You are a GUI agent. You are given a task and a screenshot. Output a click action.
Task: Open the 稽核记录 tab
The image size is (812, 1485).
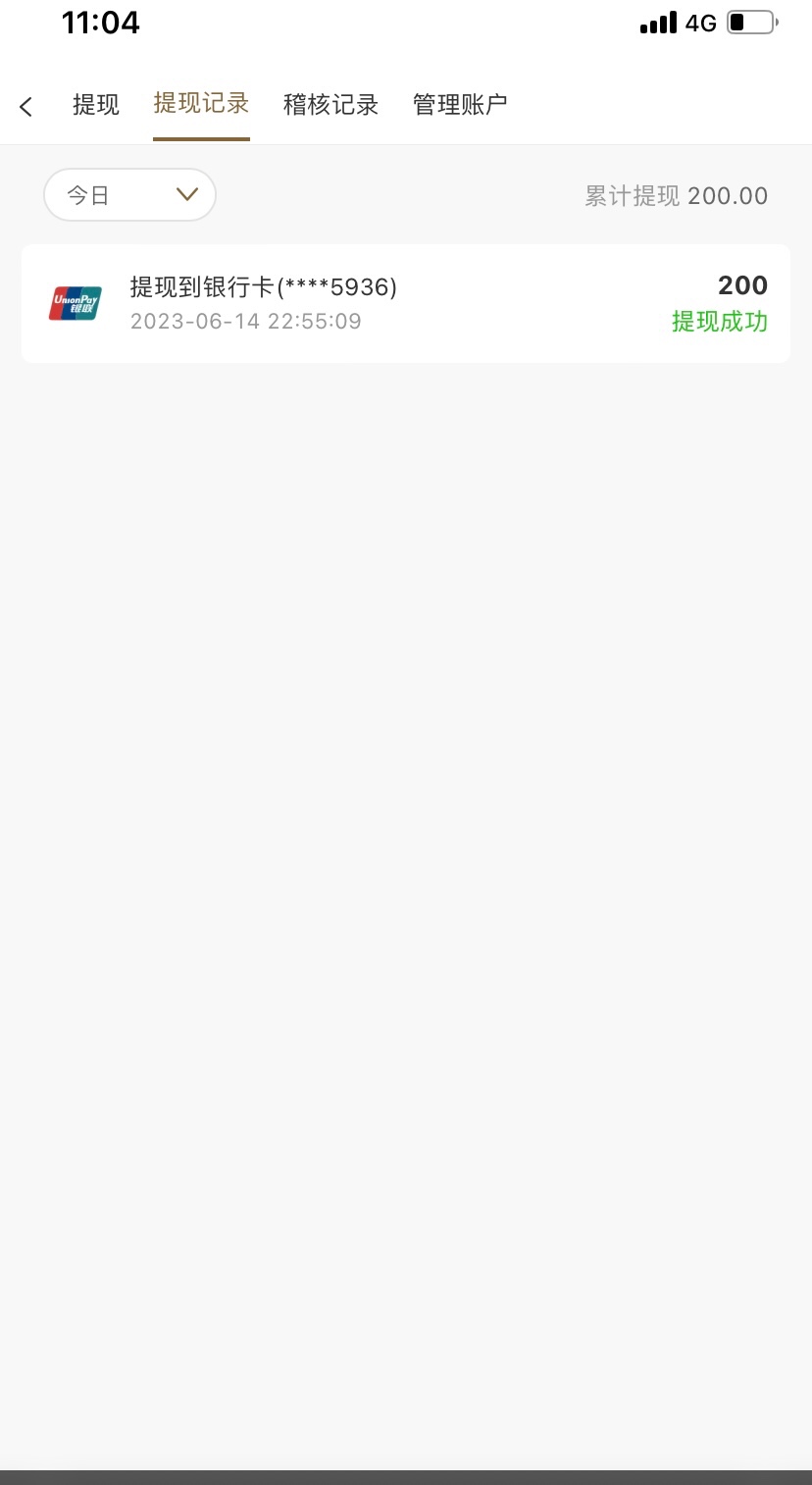330,105
